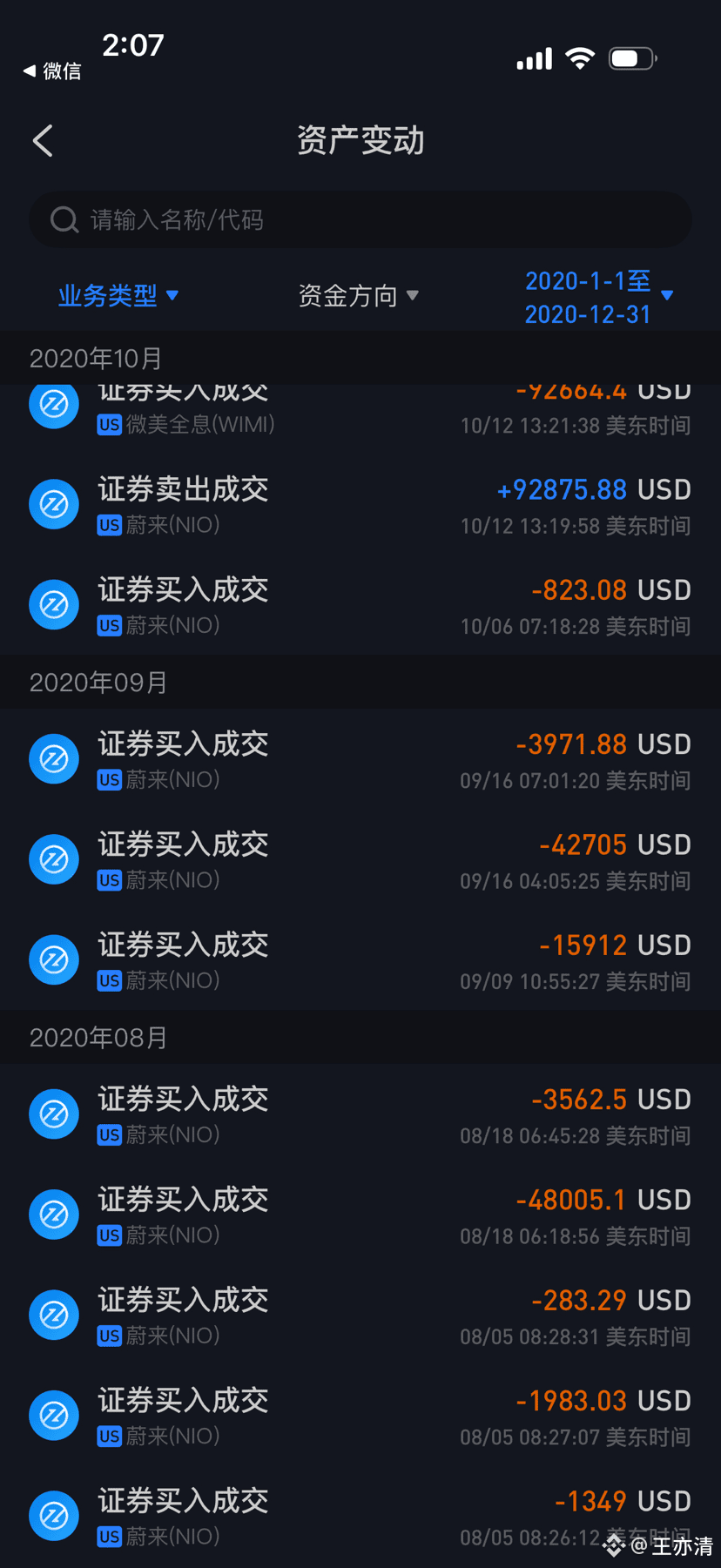Viewport: 721px width, 1568px height.
Task: Open the -15912 USD NIO transaction
Action: [x=360, y=960]
